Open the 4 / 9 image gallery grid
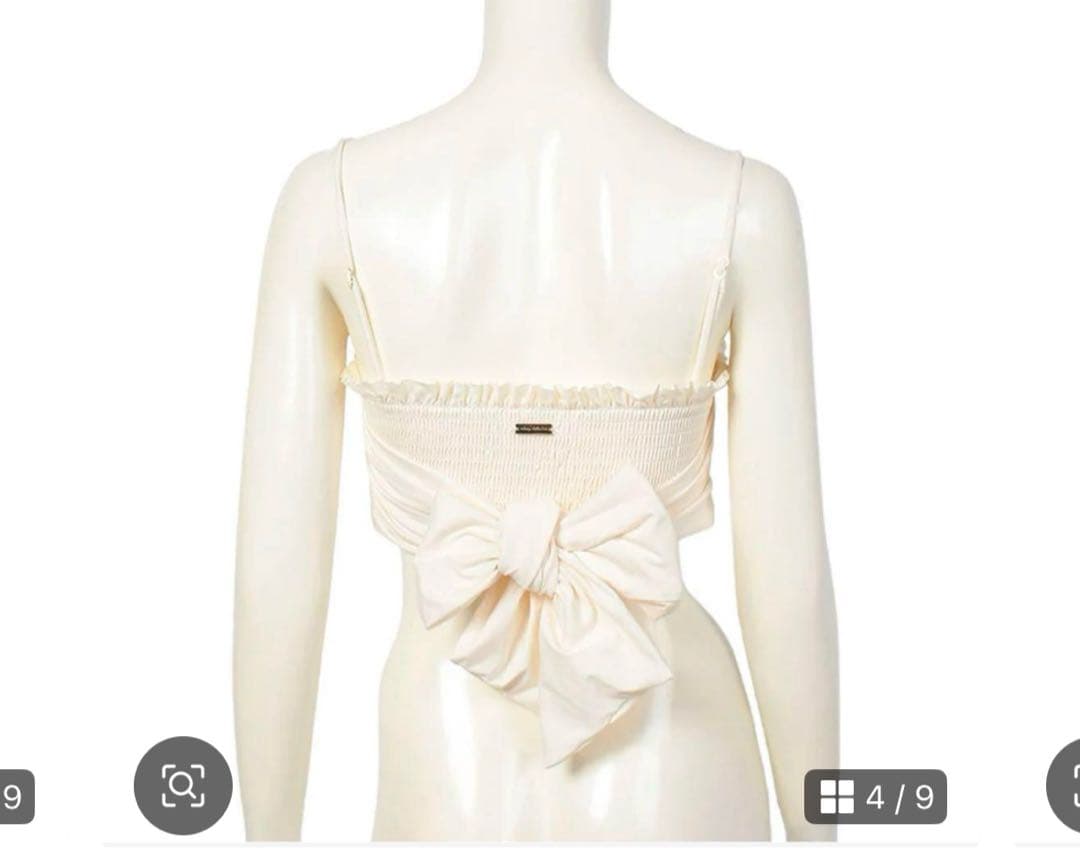 point(875,797)
